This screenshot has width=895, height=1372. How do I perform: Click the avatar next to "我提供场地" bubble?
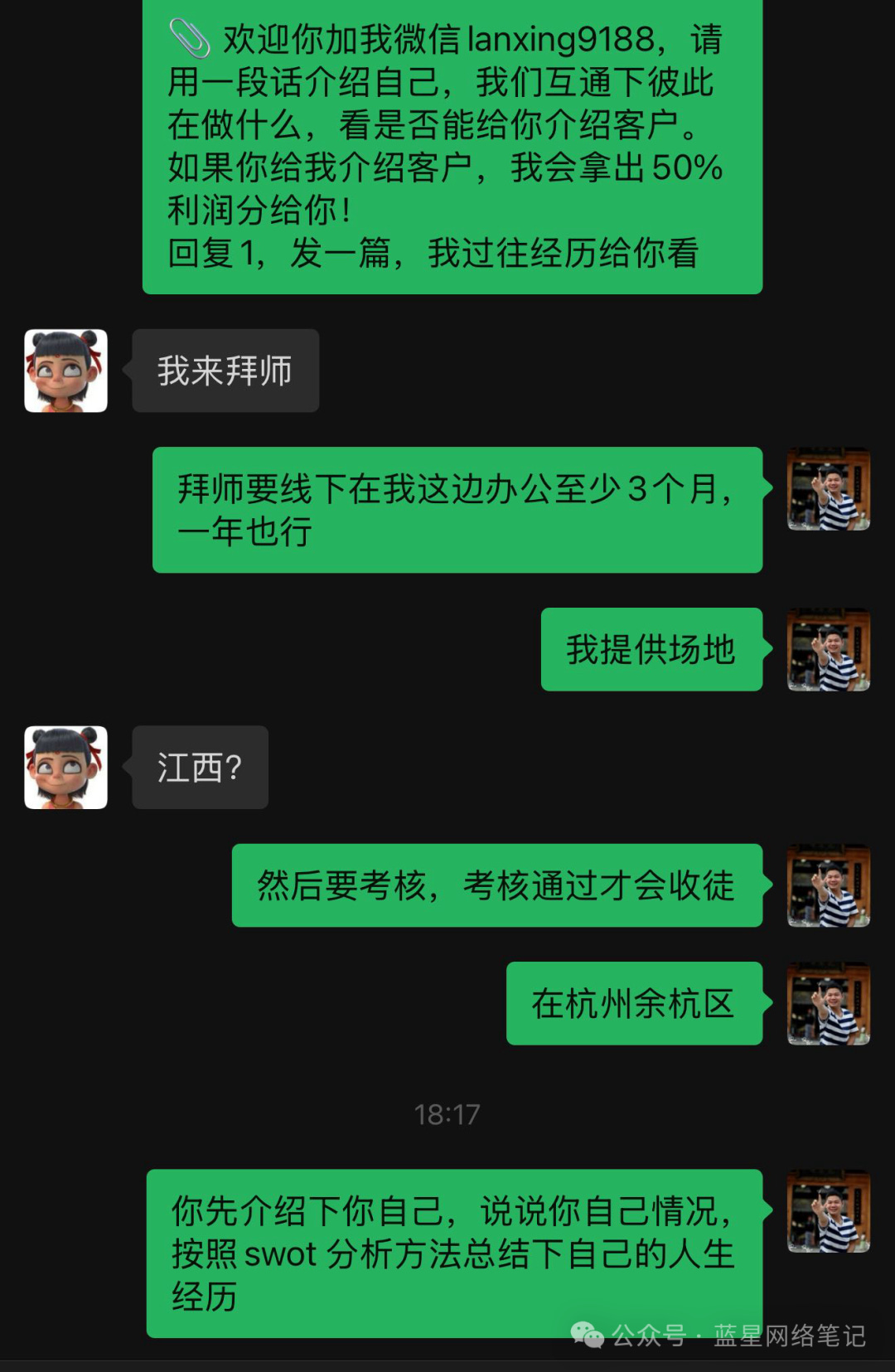click(x=828, y=650)
